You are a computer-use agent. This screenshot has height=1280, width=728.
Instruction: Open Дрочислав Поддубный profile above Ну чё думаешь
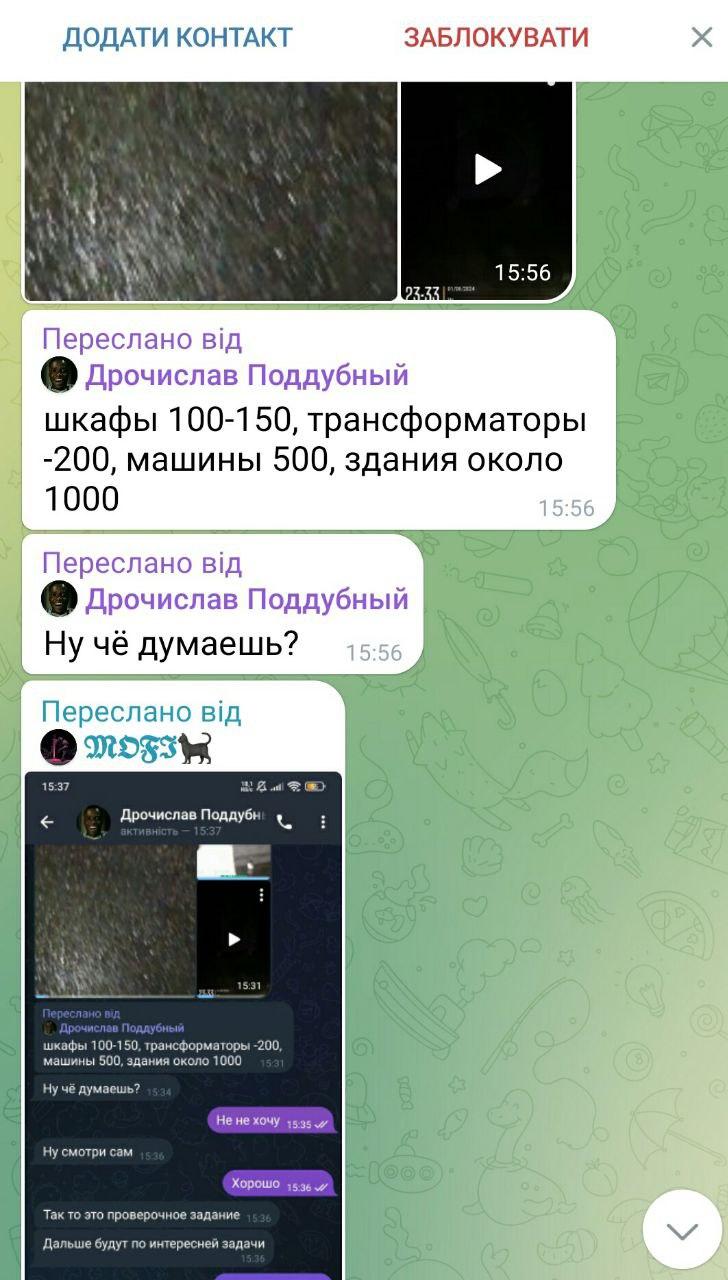246,599
